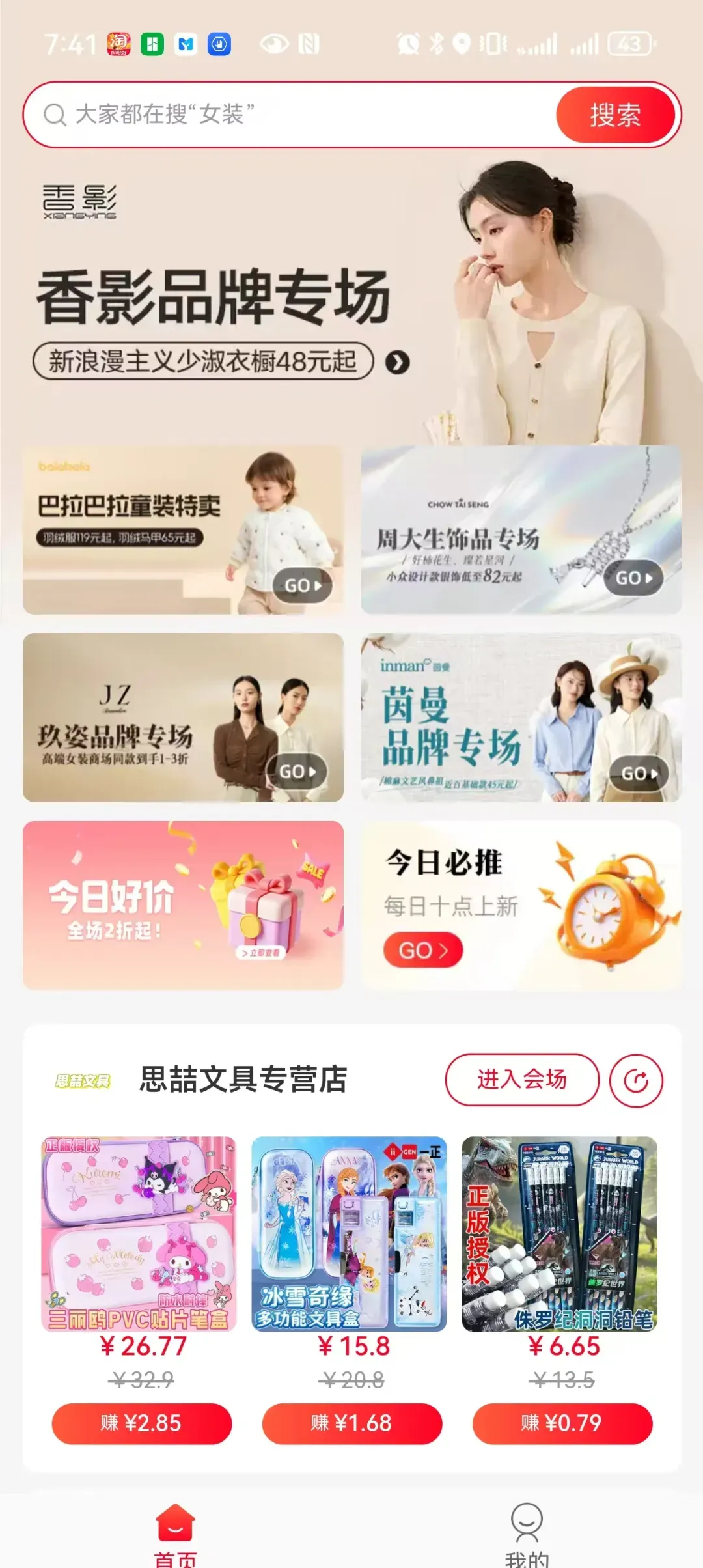The image size is (703, 1568).
Task: Tap the red 搜索 button
Action: click(615, 115)
